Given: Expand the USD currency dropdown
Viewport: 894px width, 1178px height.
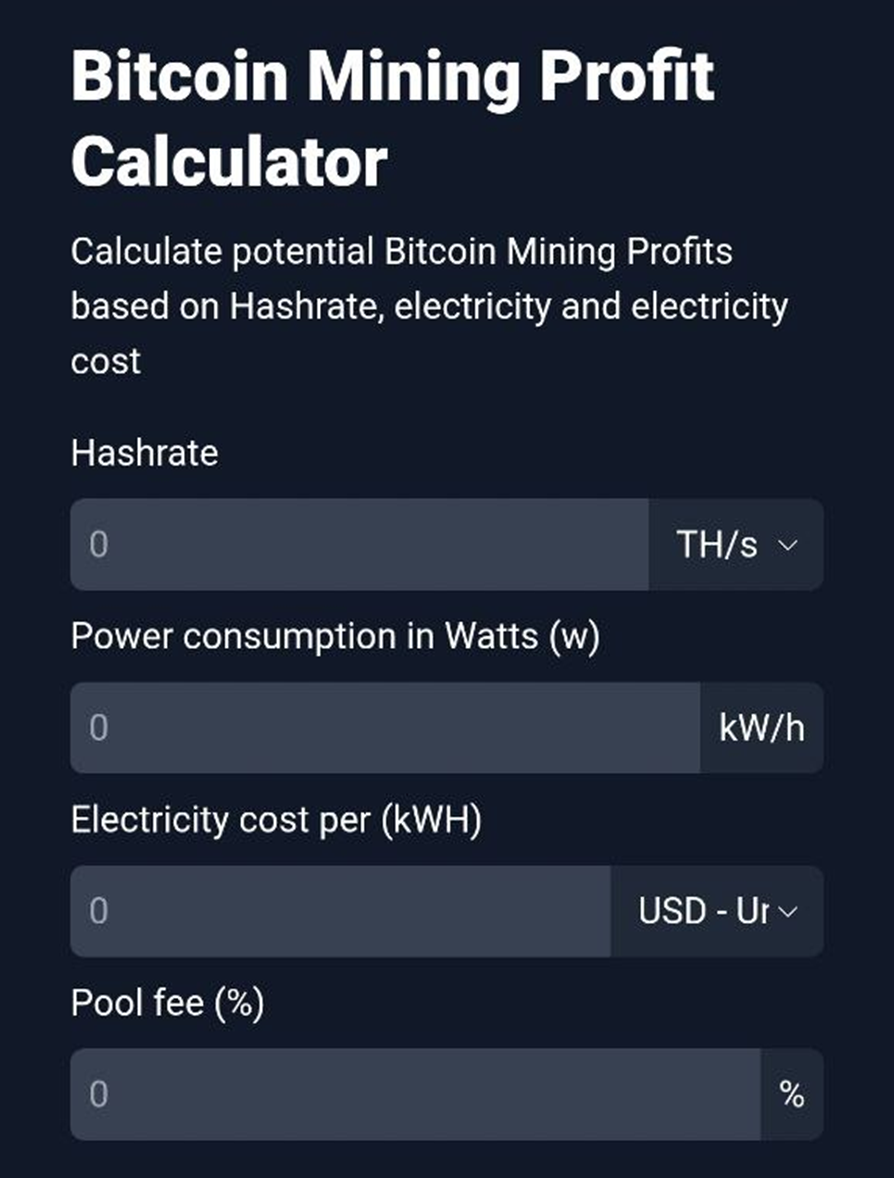Looking at the screenshot, I should coord(717,911).
